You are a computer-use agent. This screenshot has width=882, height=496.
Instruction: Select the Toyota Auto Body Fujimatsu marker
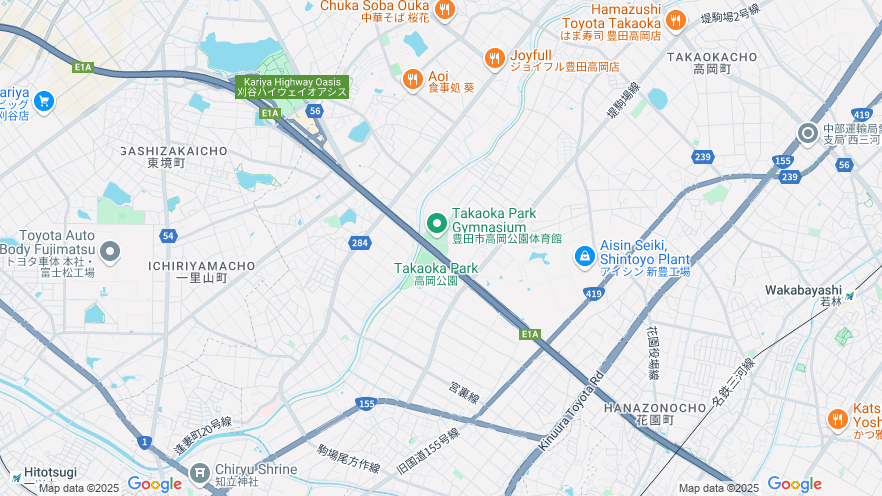110,250
